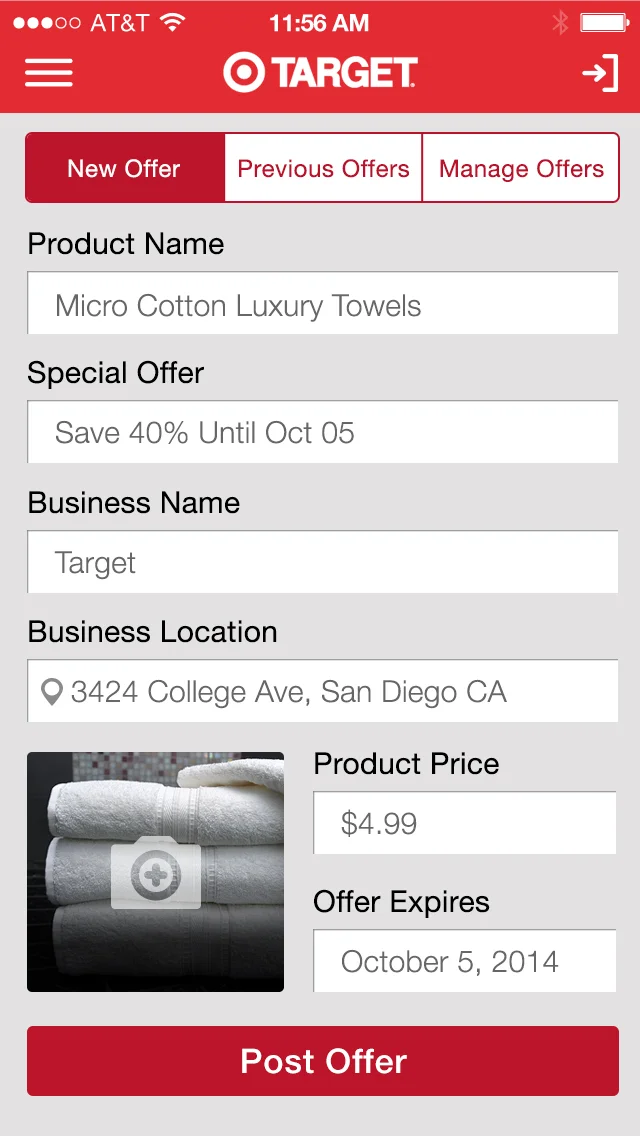
Task: Tap the Business Name field
Action: pyautogui.click(x=322, y=563)
